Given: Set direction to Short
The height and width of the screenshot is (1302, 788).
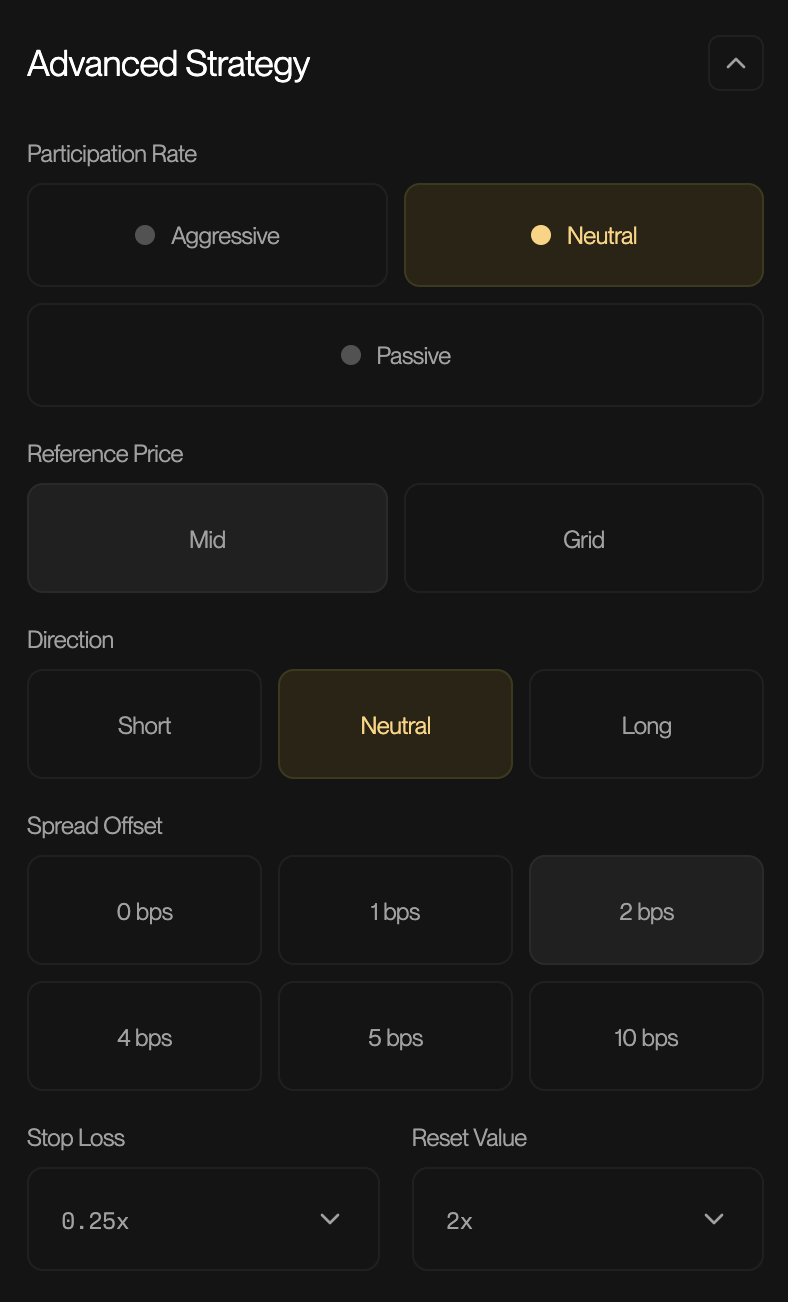Looking at the screenshot, I should point(144,725).
